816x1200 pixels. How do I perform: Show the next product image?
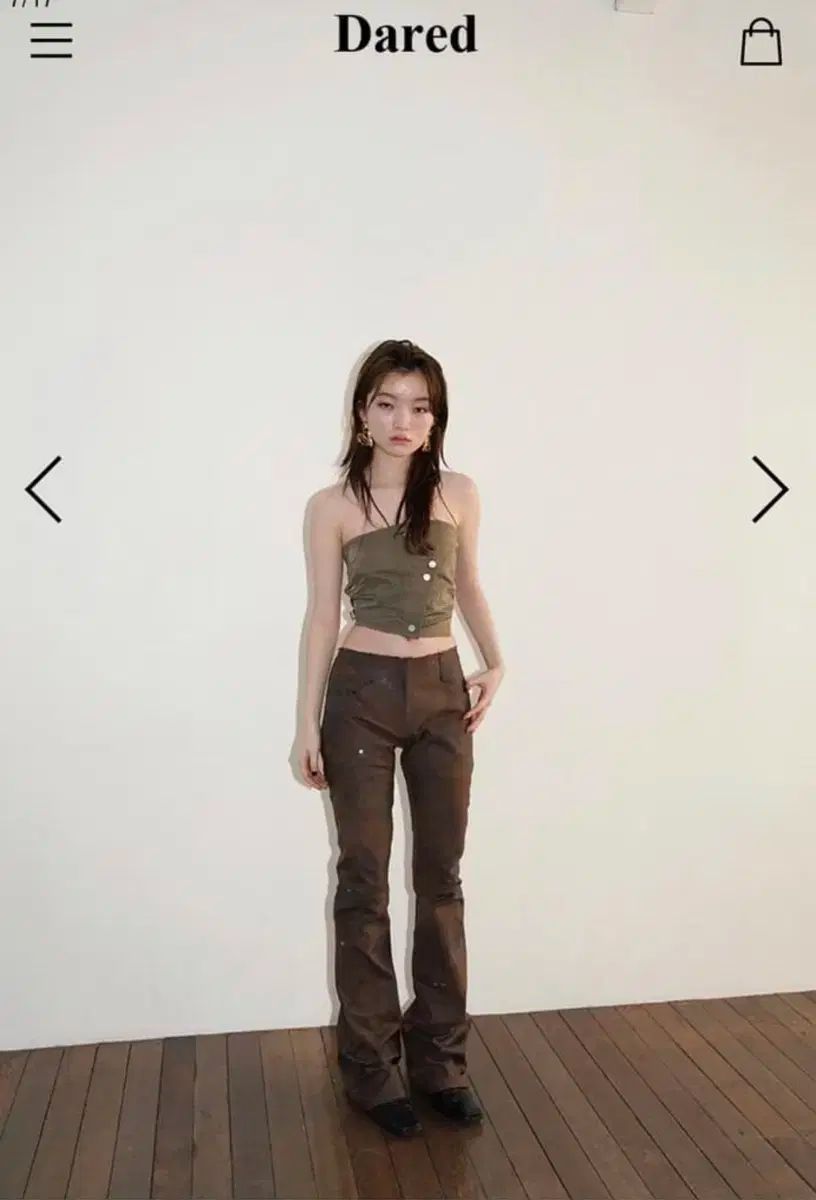(770, 489)
